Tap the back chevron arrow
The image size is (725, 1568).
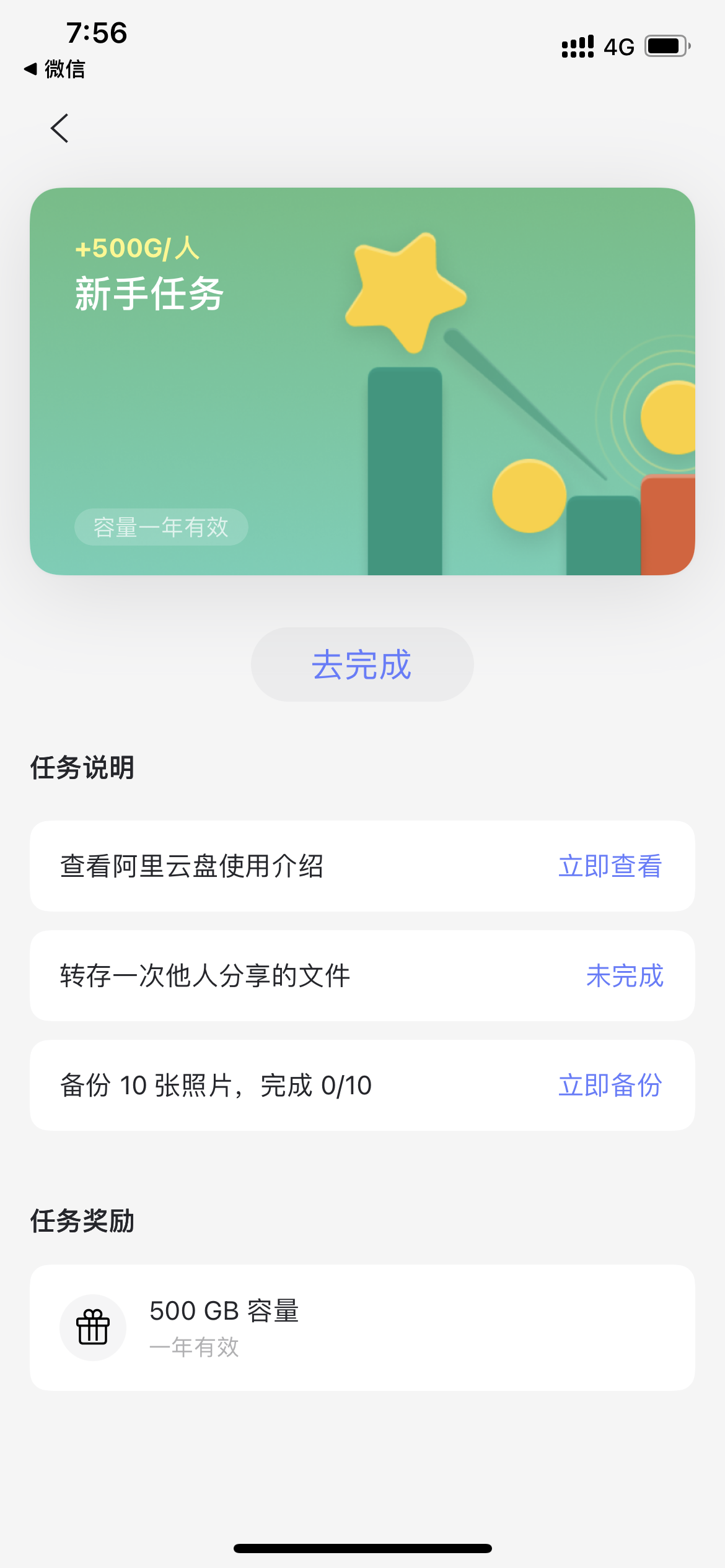point(59,128)
